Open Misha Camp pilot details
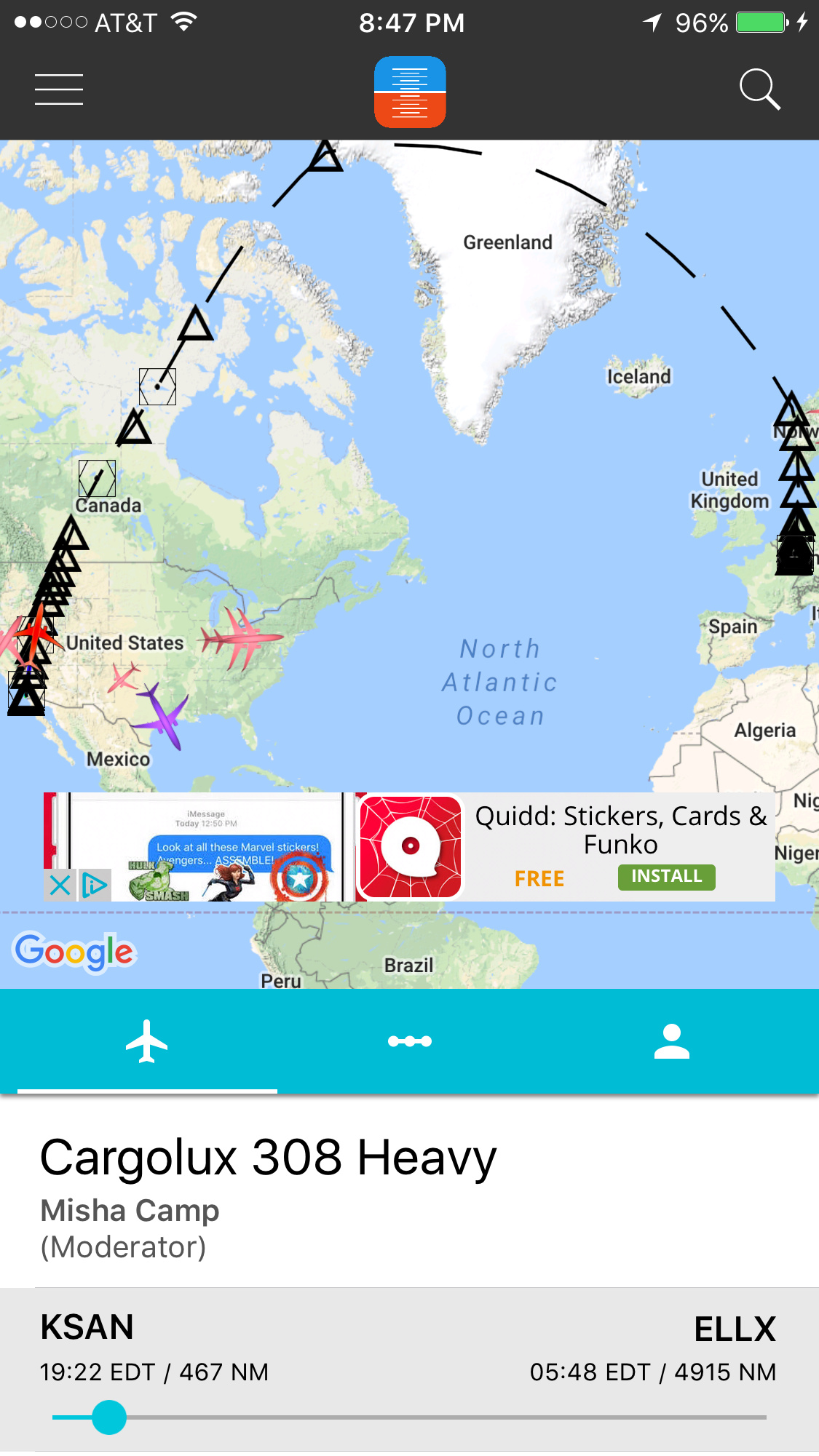819x1456 pixels. [130, 1211]
